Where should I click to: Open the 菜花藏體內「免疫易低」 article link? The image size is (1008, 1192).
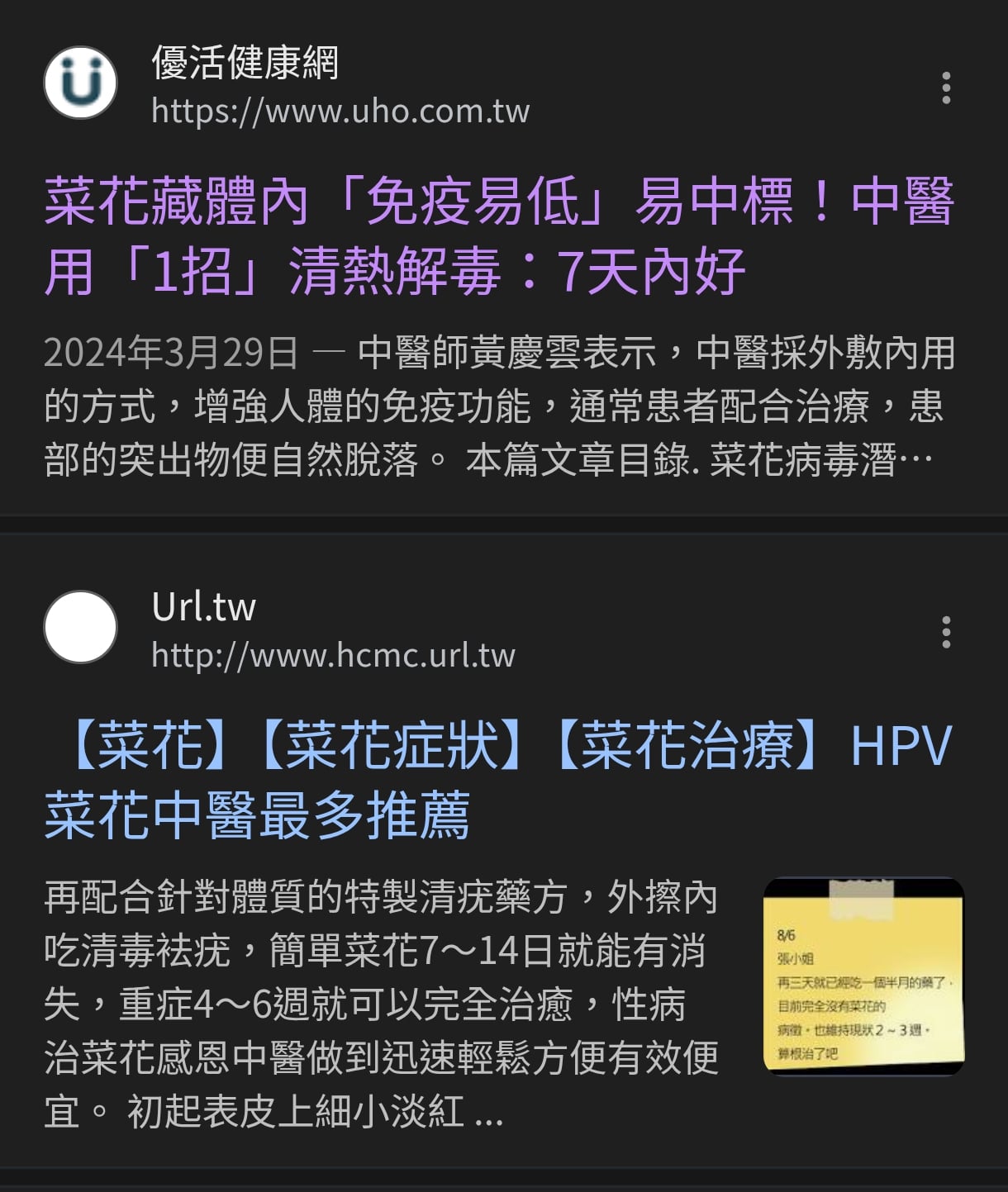[499, 236]
